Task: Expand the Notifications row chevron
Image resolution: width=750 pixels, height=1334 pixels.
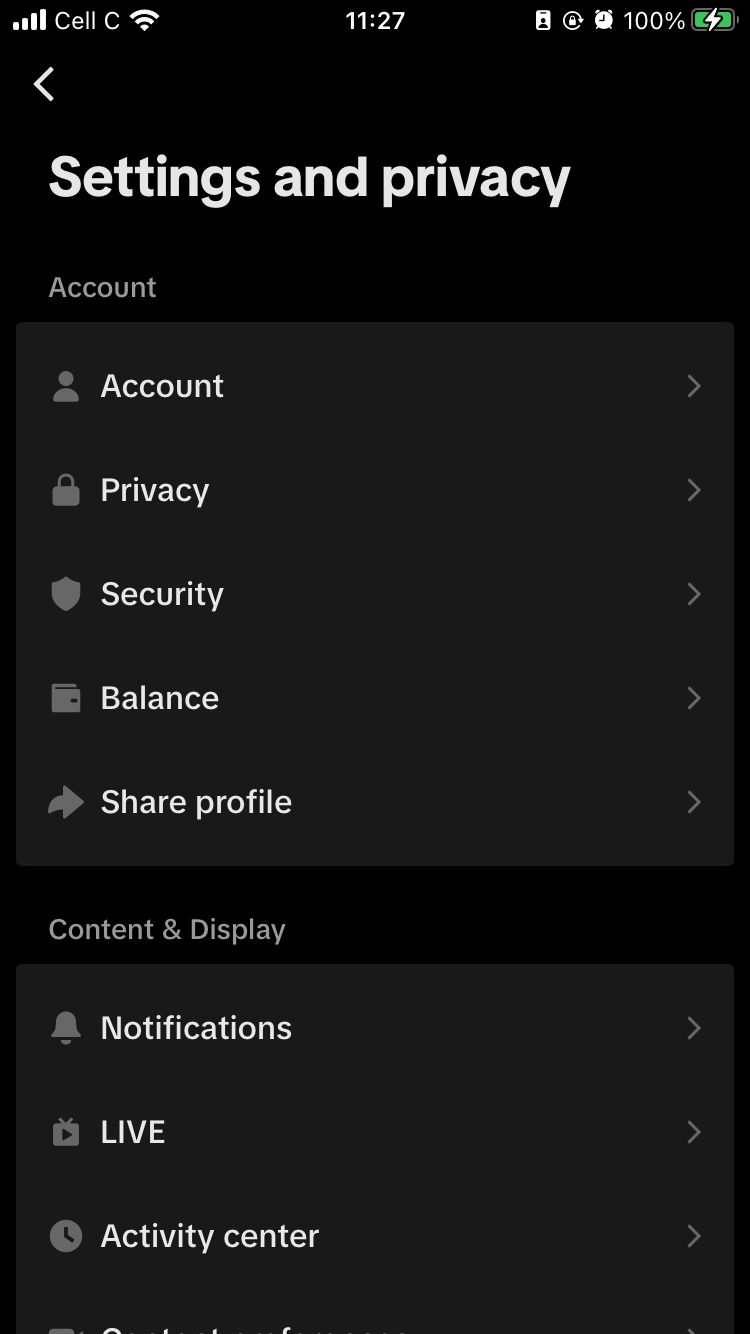Action: 694,1028
